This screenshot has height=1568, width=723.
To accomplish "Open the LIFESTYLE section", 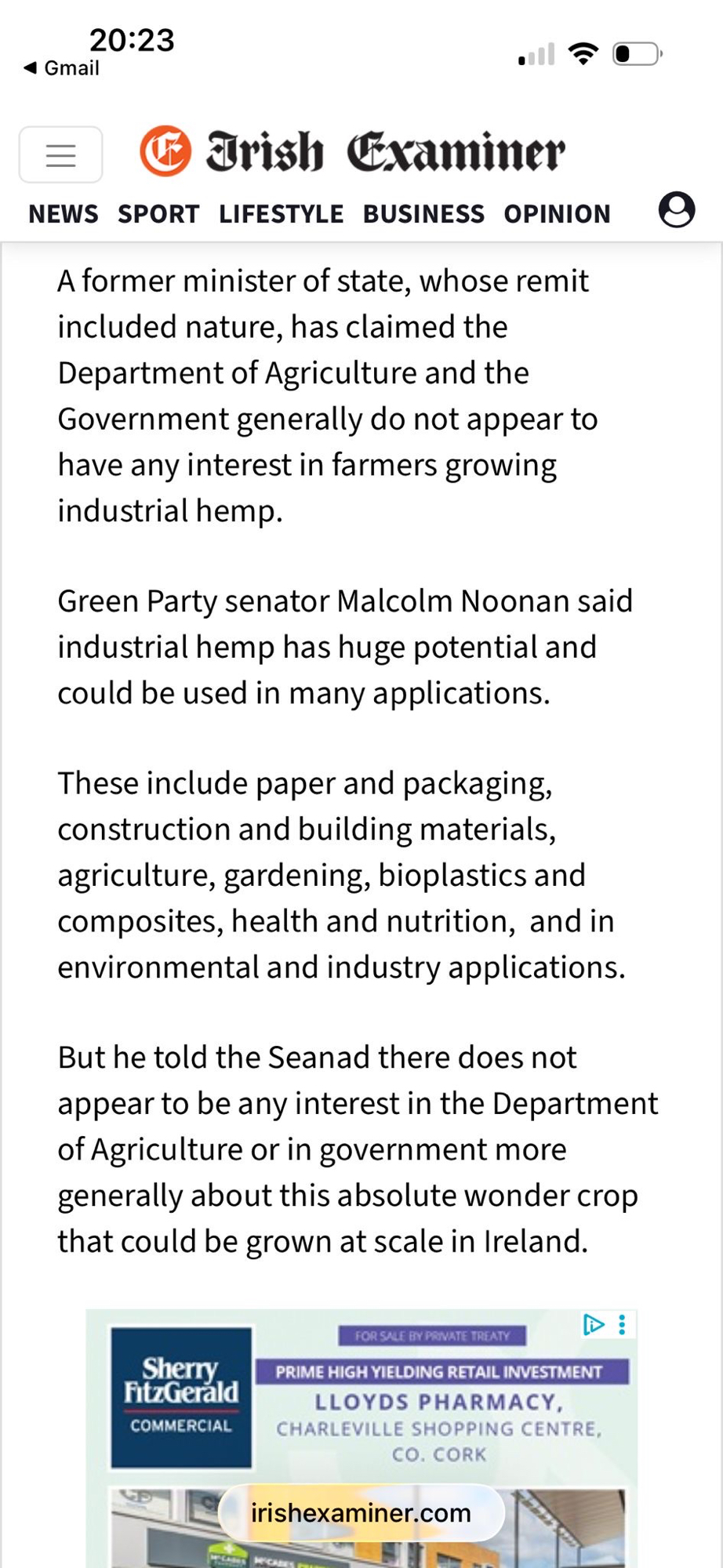I will (281, 213).
